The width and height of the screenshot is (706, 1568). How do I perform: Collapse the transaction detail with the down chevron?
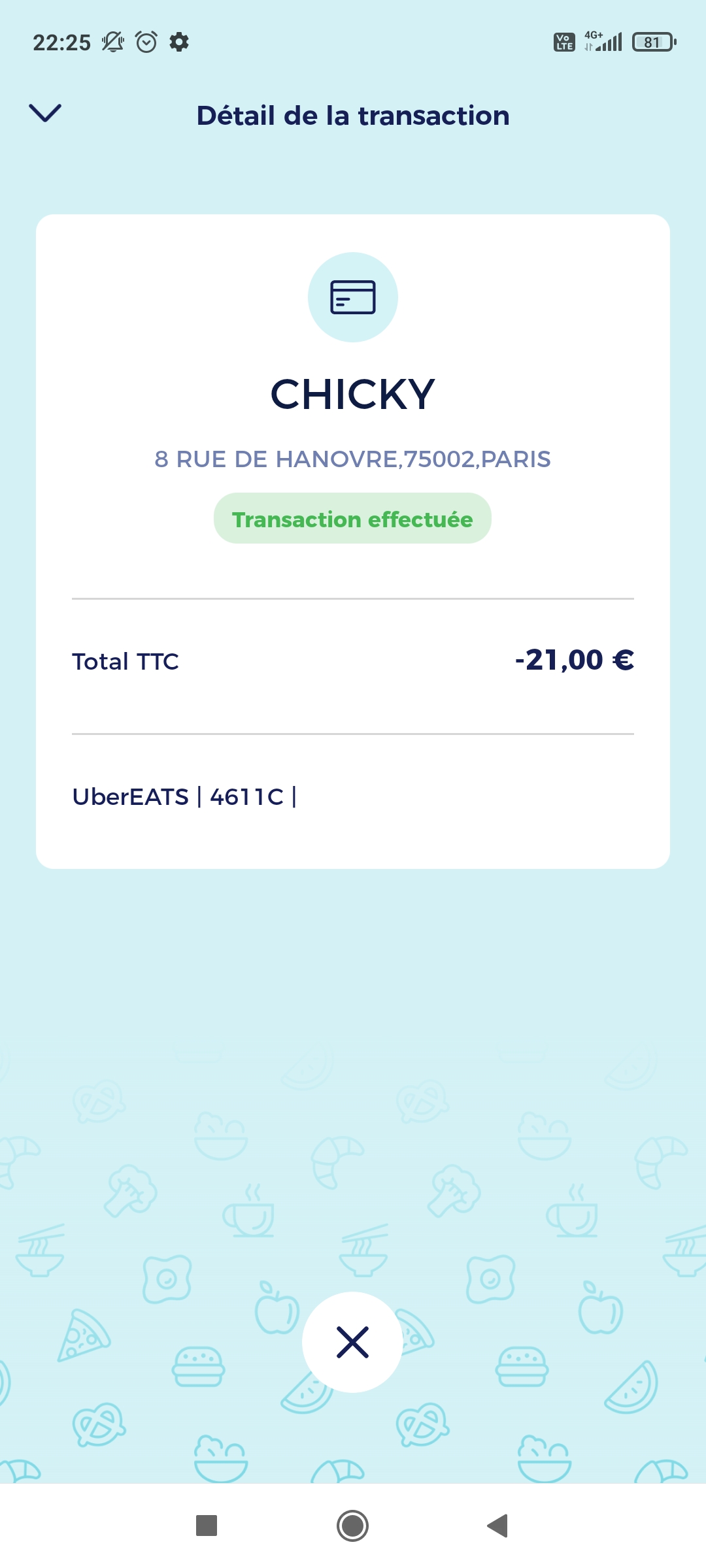coord(45,113)
